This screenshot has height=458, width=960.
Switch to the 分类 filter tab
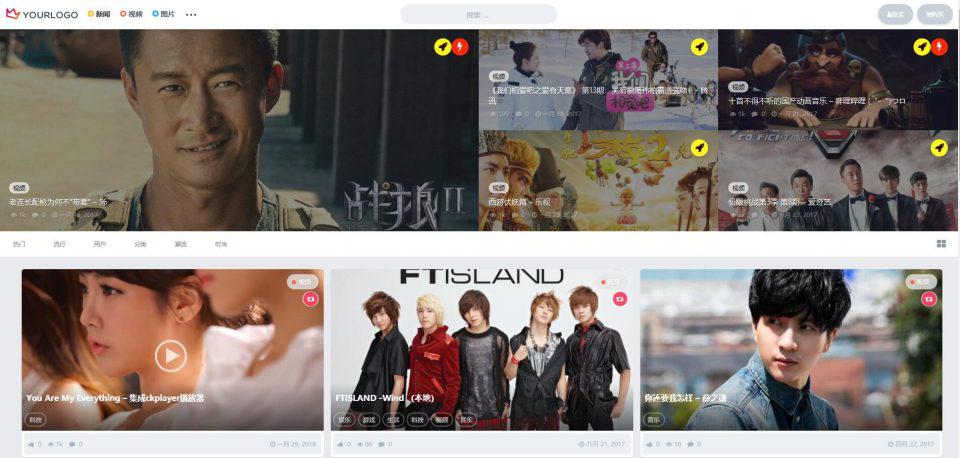(140, 244)
